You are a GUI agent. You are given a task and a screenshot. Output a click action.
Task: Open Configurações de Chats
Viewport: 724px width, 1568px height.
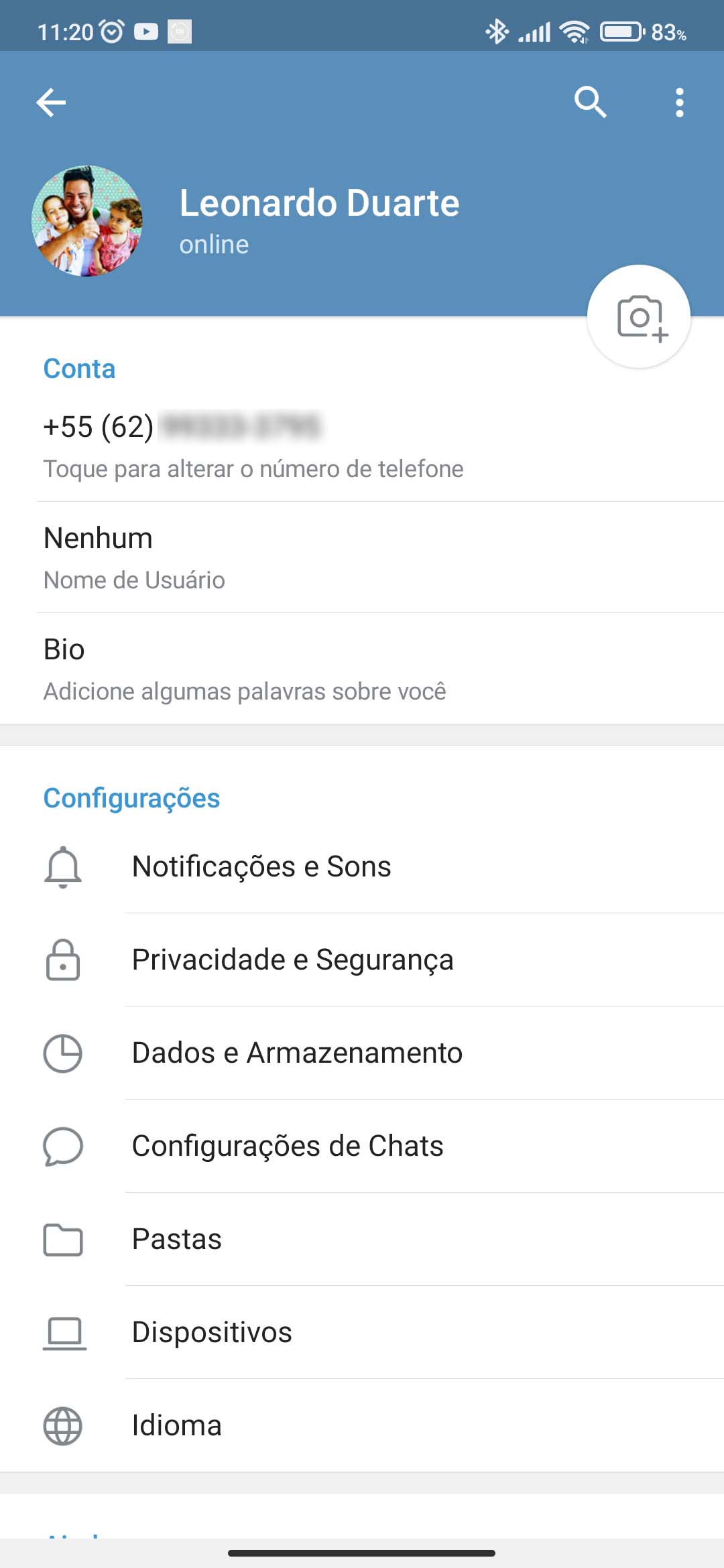288,1146
